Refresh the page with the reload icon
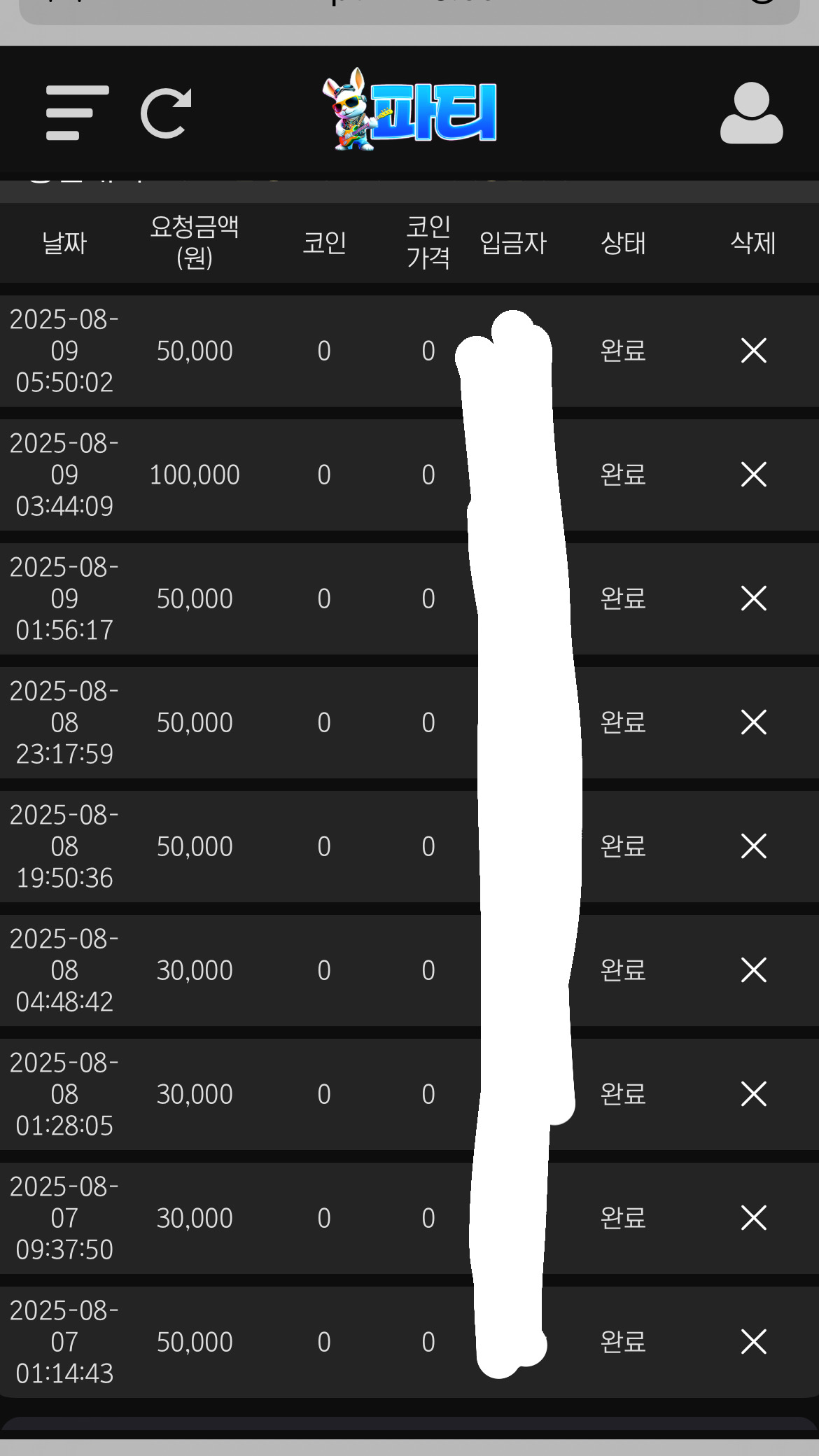Viewport: 819px width, 1456px height. (x=166, y=113)
